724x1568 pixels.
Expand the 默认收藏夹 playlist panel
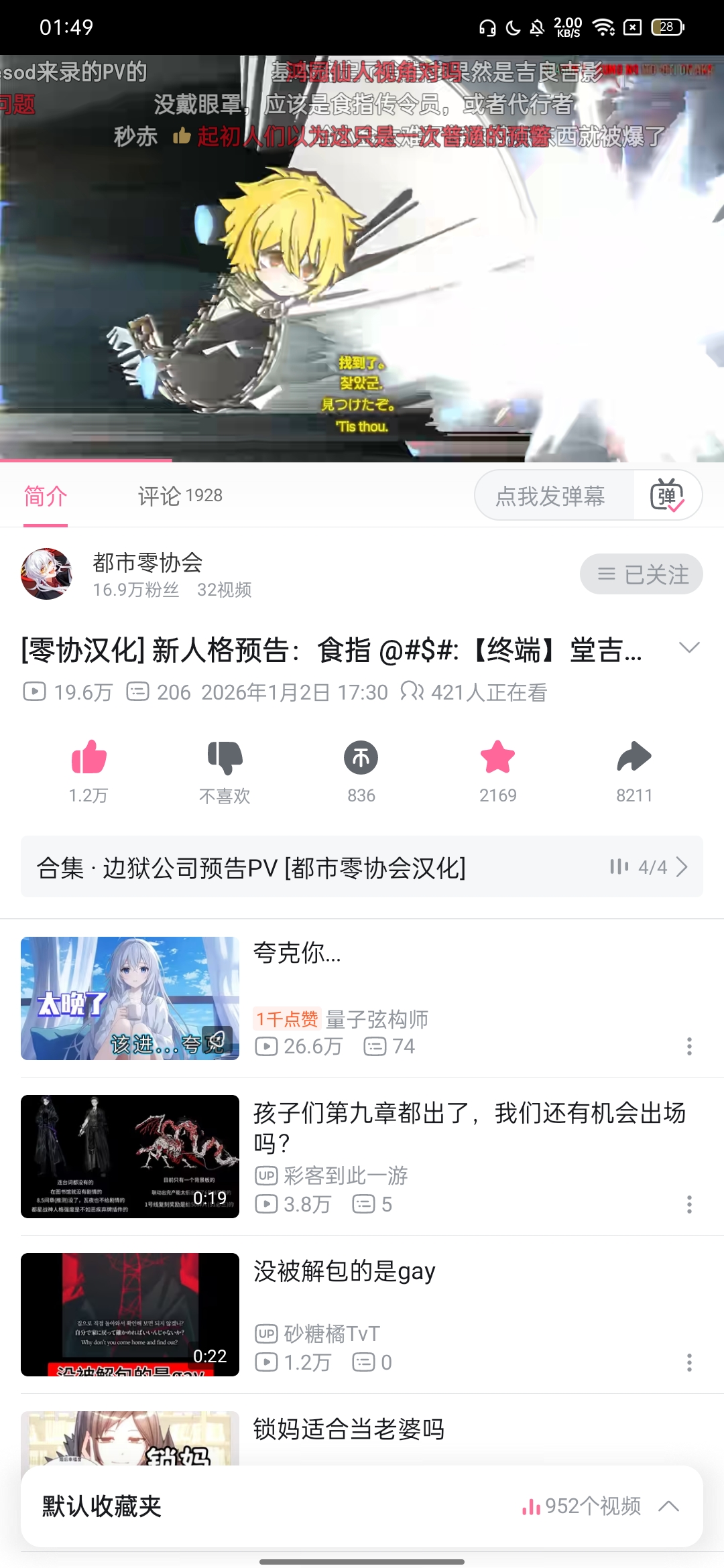(669, 1506)
